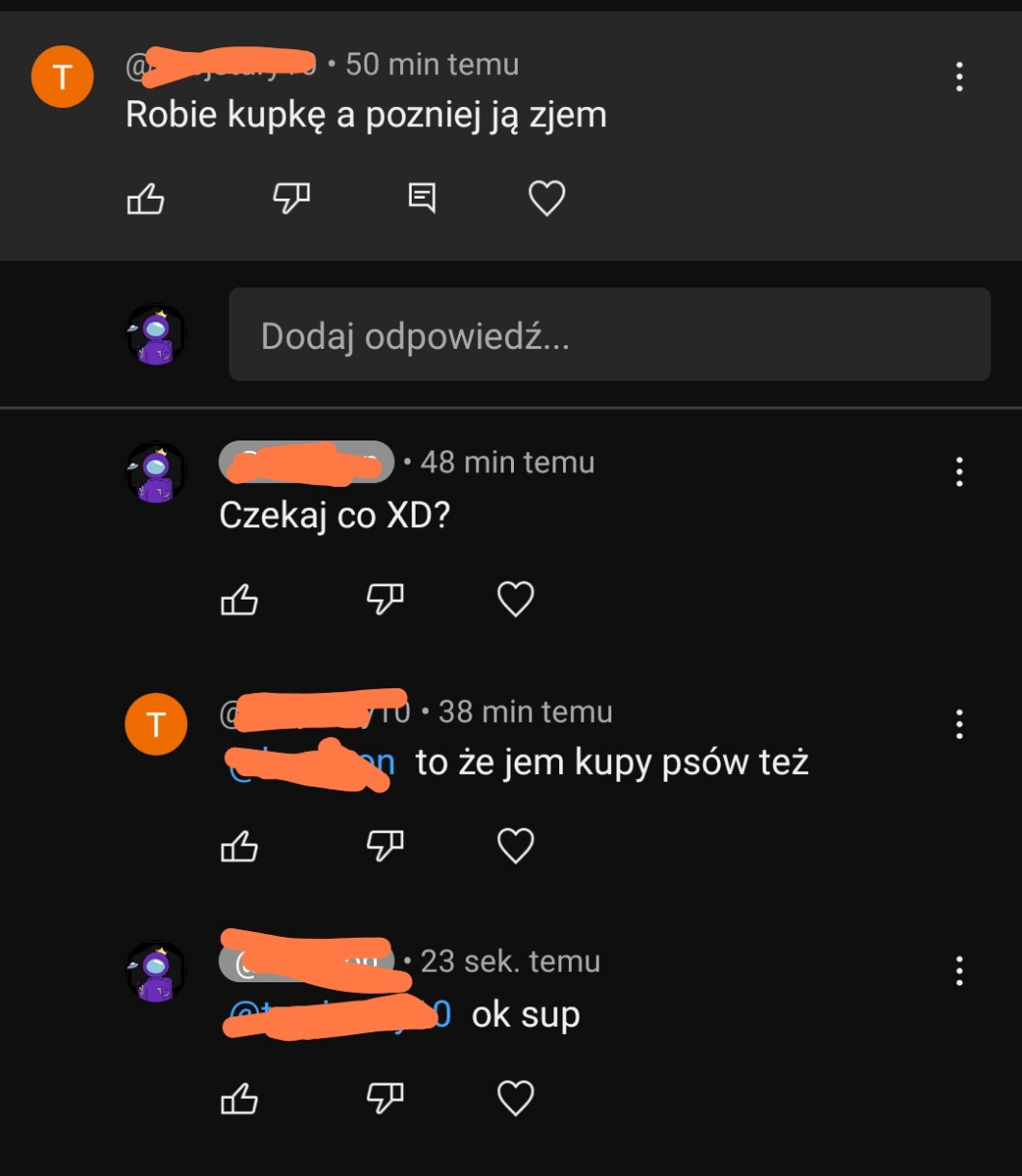Tap reply icon under "Robie kupkę" comment
Image resolution: width=1022 pixels, height=1176 pixels.
pos(421,199)
